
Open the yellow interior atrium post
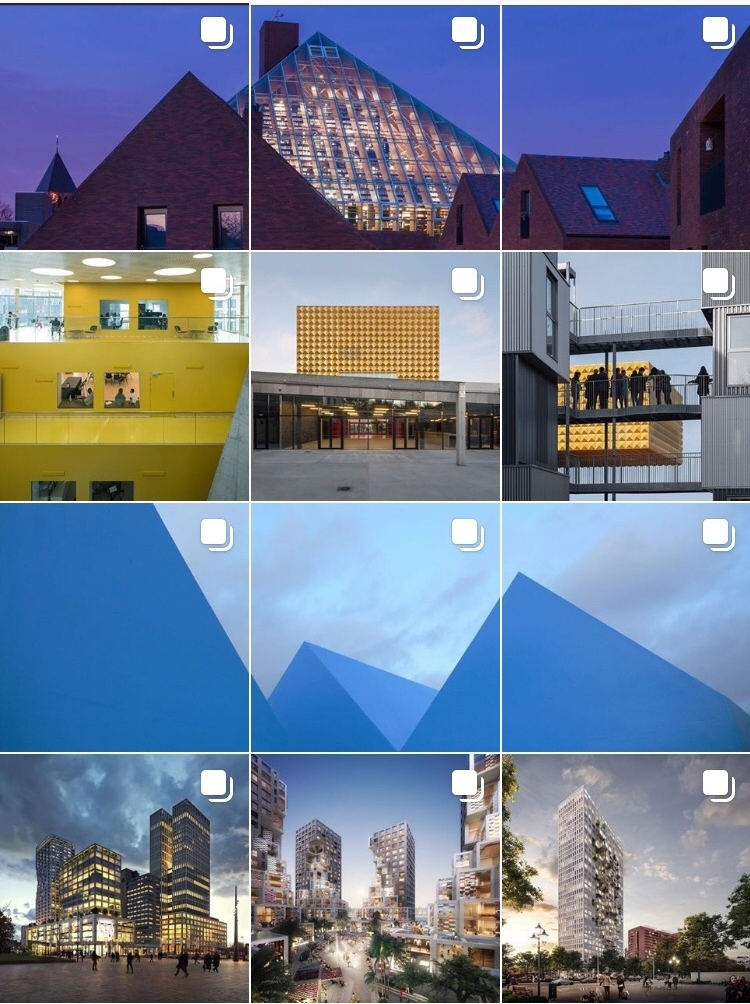[124, 376]
